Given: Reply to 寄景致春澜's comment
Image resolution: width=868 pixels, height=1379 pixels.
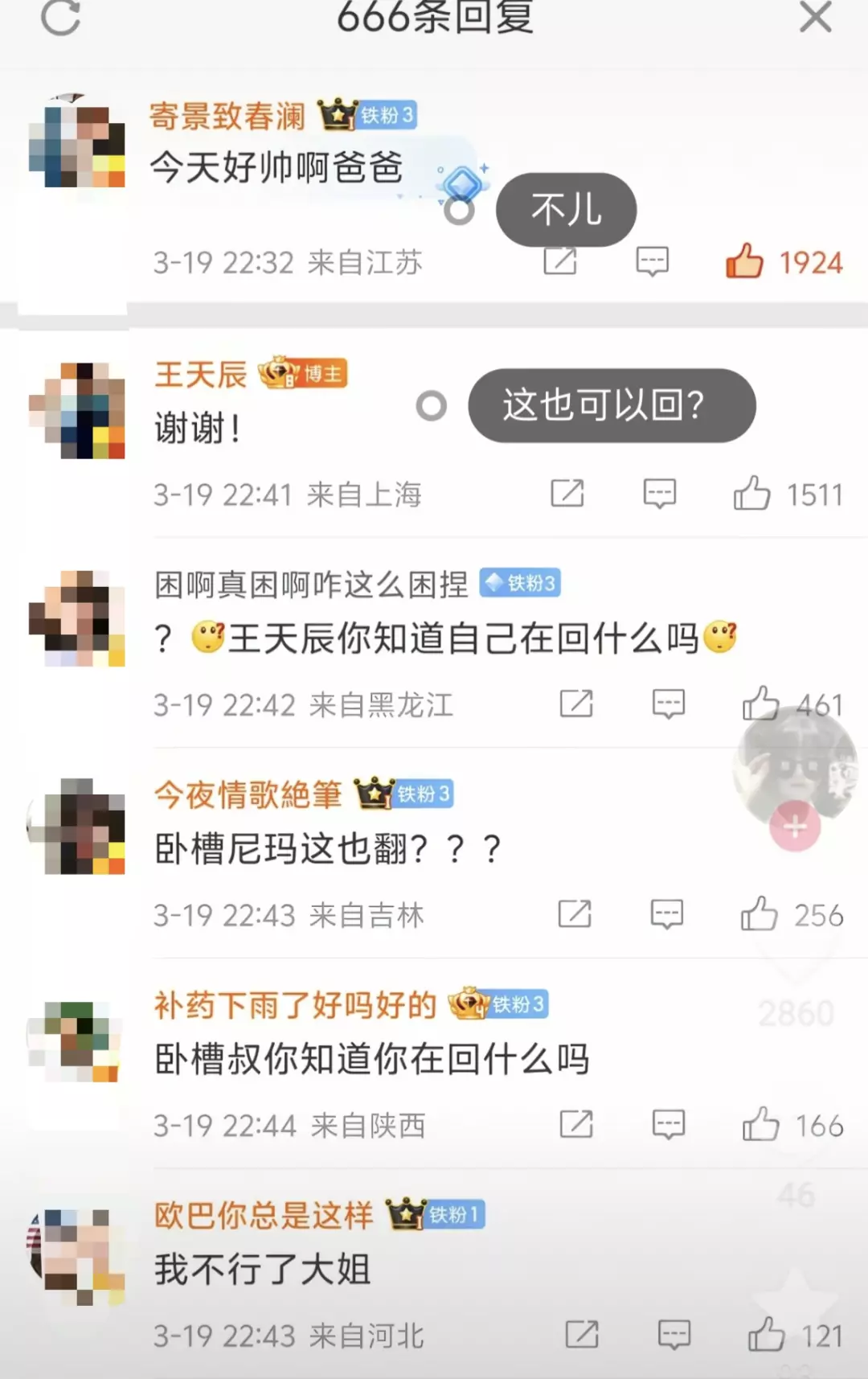Looking at the screenshot, I should coord(652,261).
